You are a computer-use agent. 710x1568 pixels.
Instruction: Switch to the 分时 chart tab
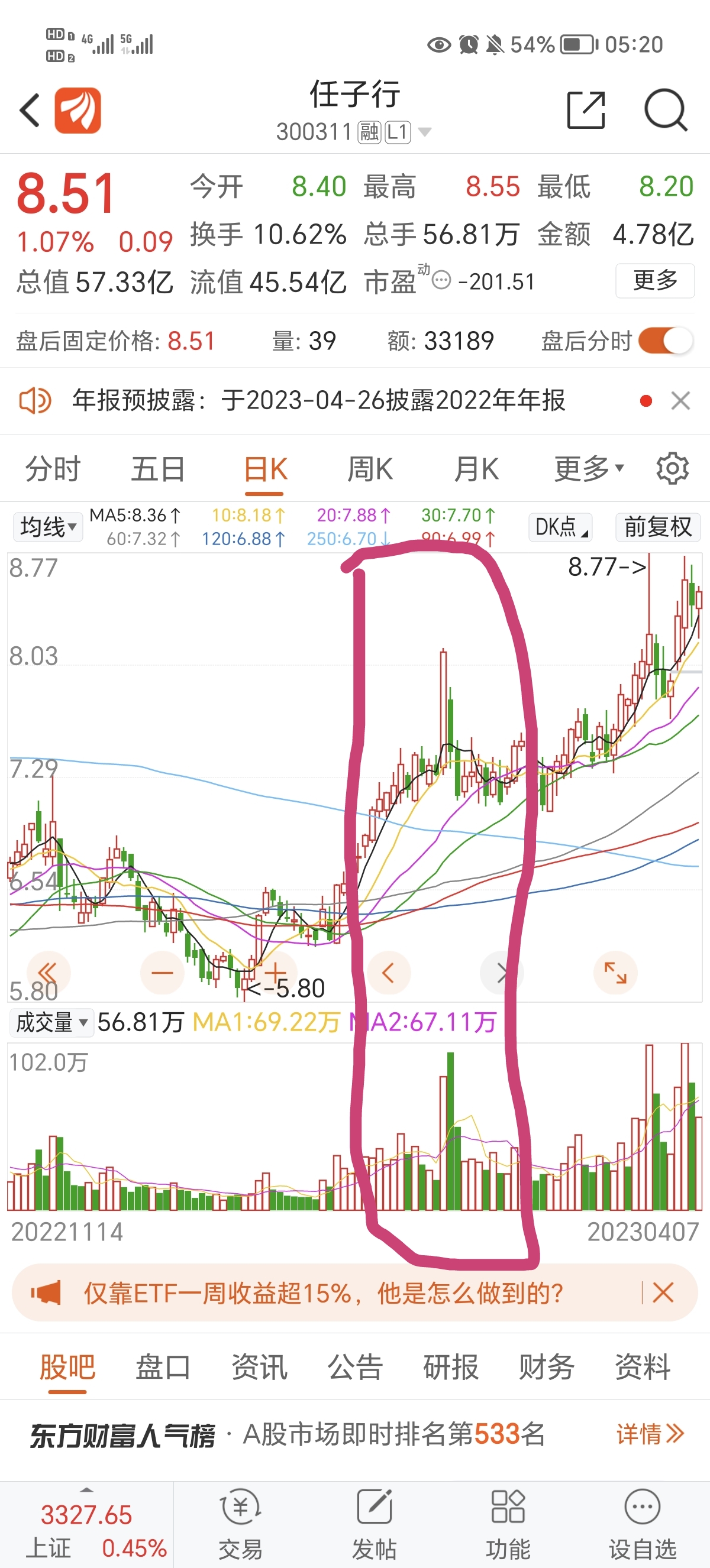tap(53, 469)
